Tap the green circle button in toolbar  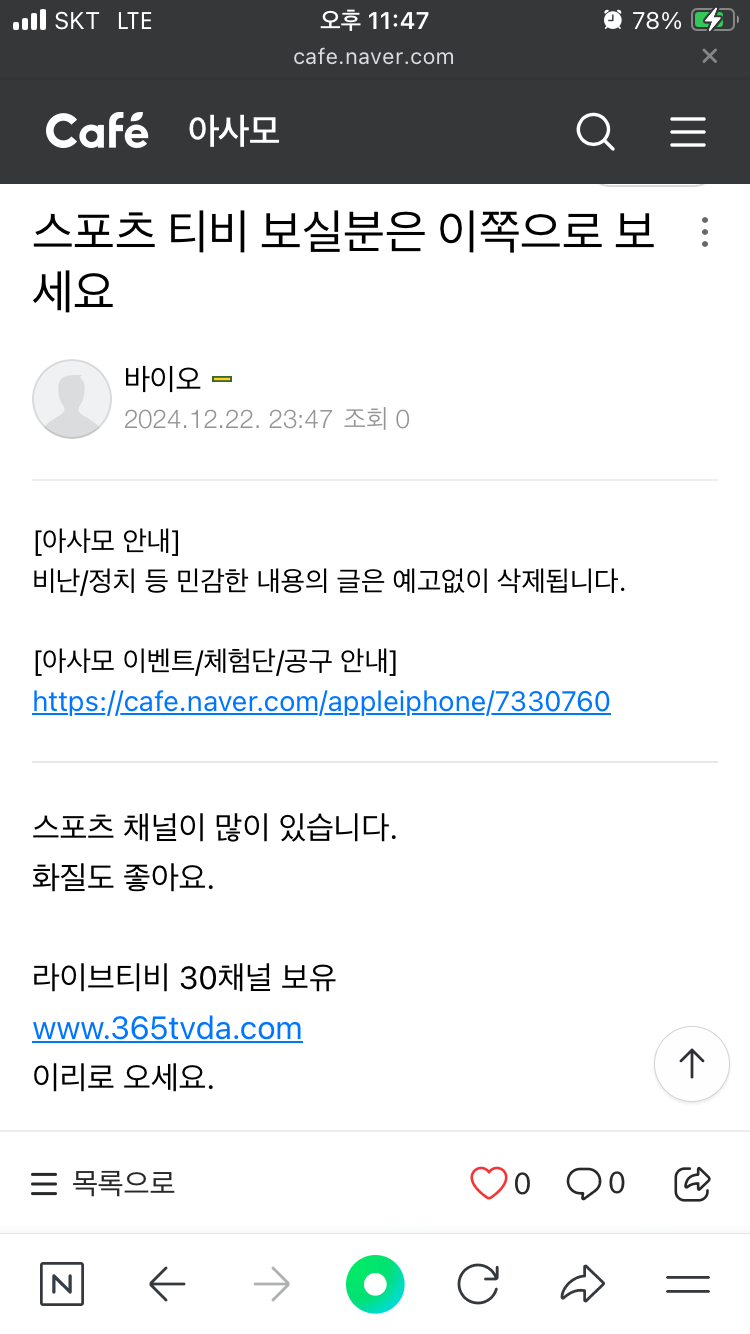pyautogui.click(x=375, y=1285)
